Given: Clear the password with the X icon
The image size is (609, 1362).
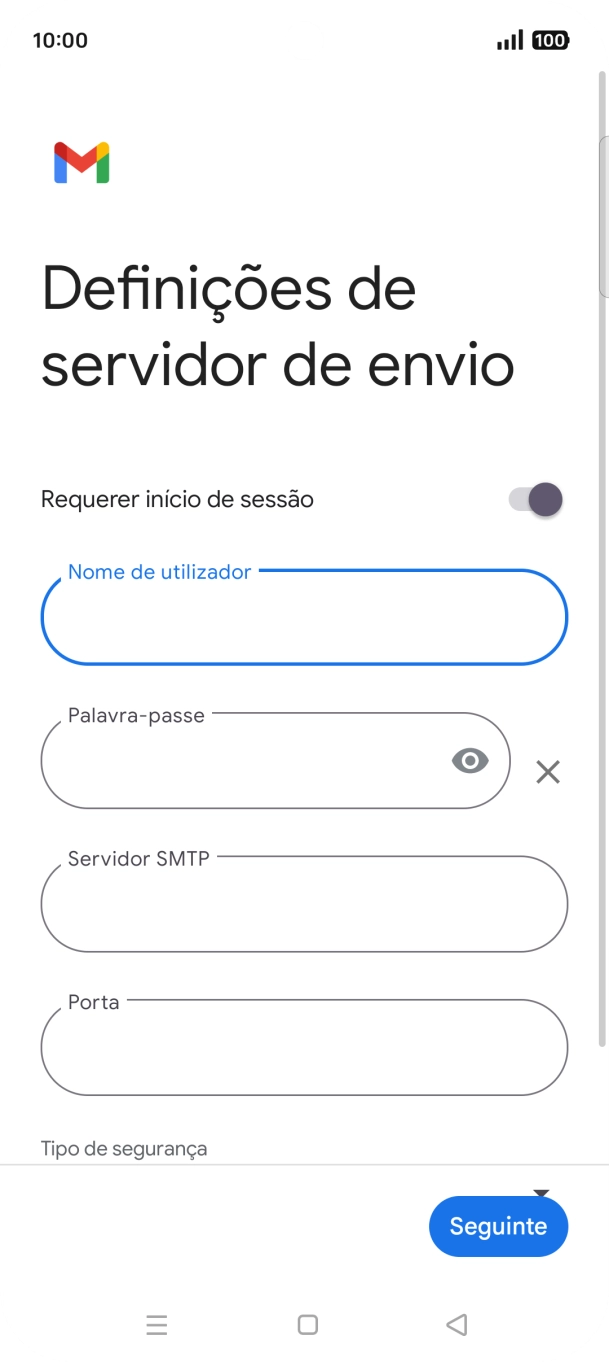Looking at the screenshot, I should coord(547,771).
